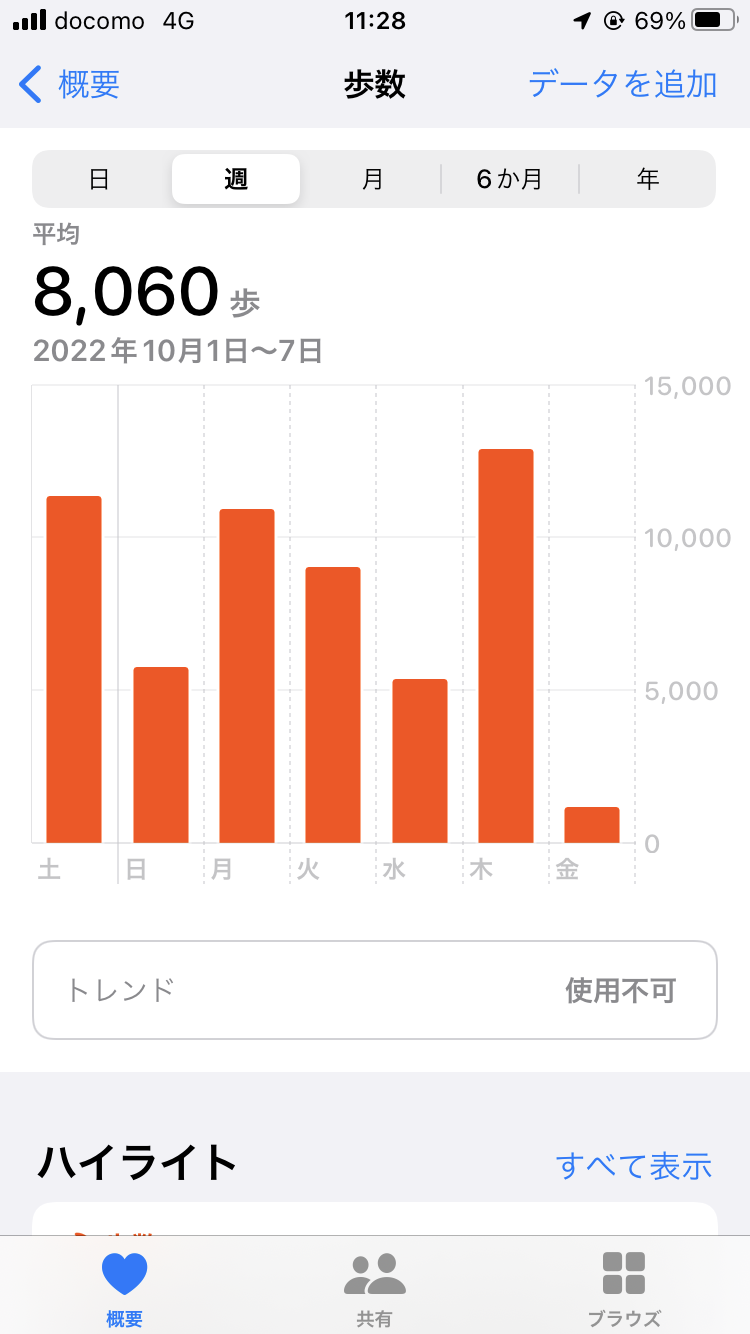Tap the 木 bar in the chart
The image size is (750, 1334).
click(506, 646)
